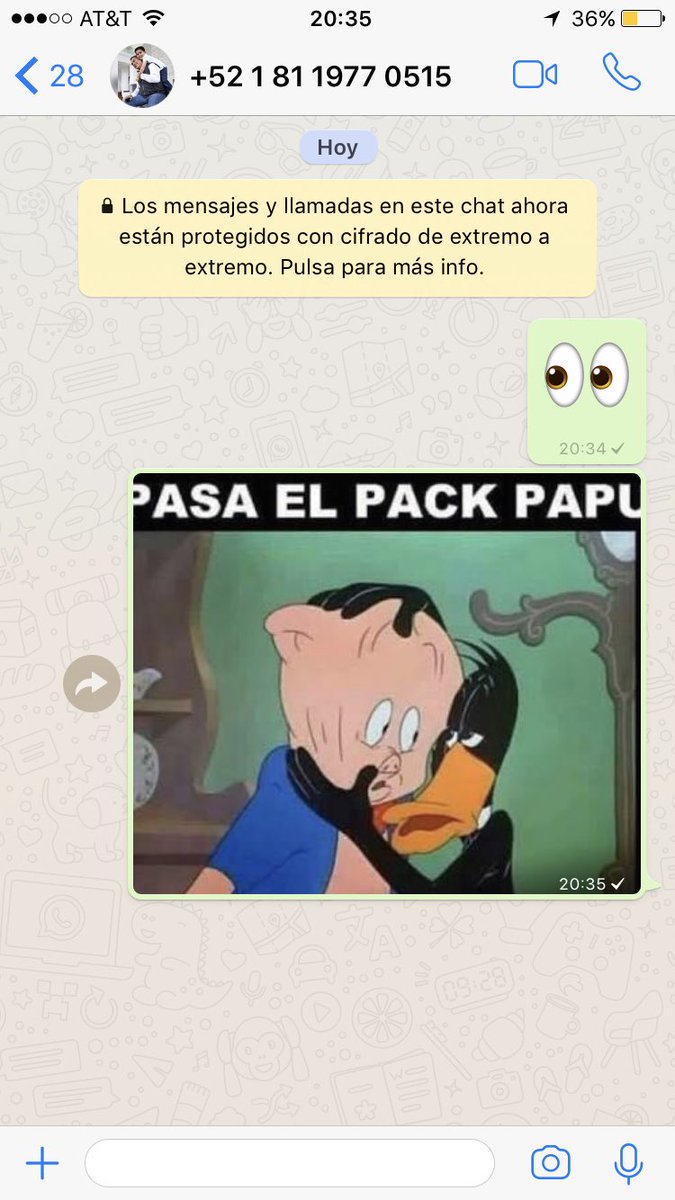This screenshot has width=675, height=1200.
Task: Open contact info for +52 1 81 1977 0515
Action: (x=320, y=76)
